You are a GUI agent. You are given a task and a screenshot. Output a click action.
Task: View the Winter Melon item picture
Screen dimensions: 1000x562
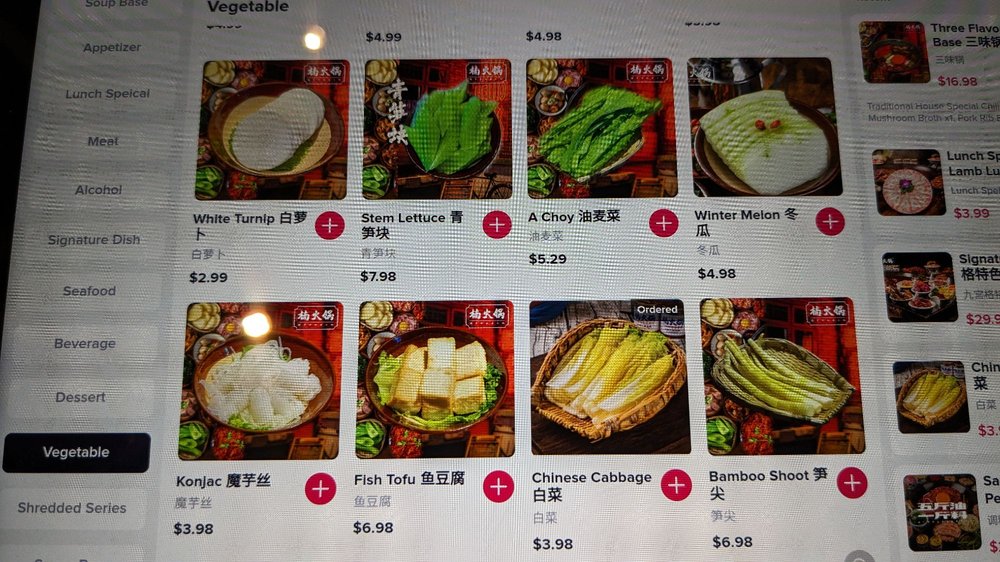point(765,127)
